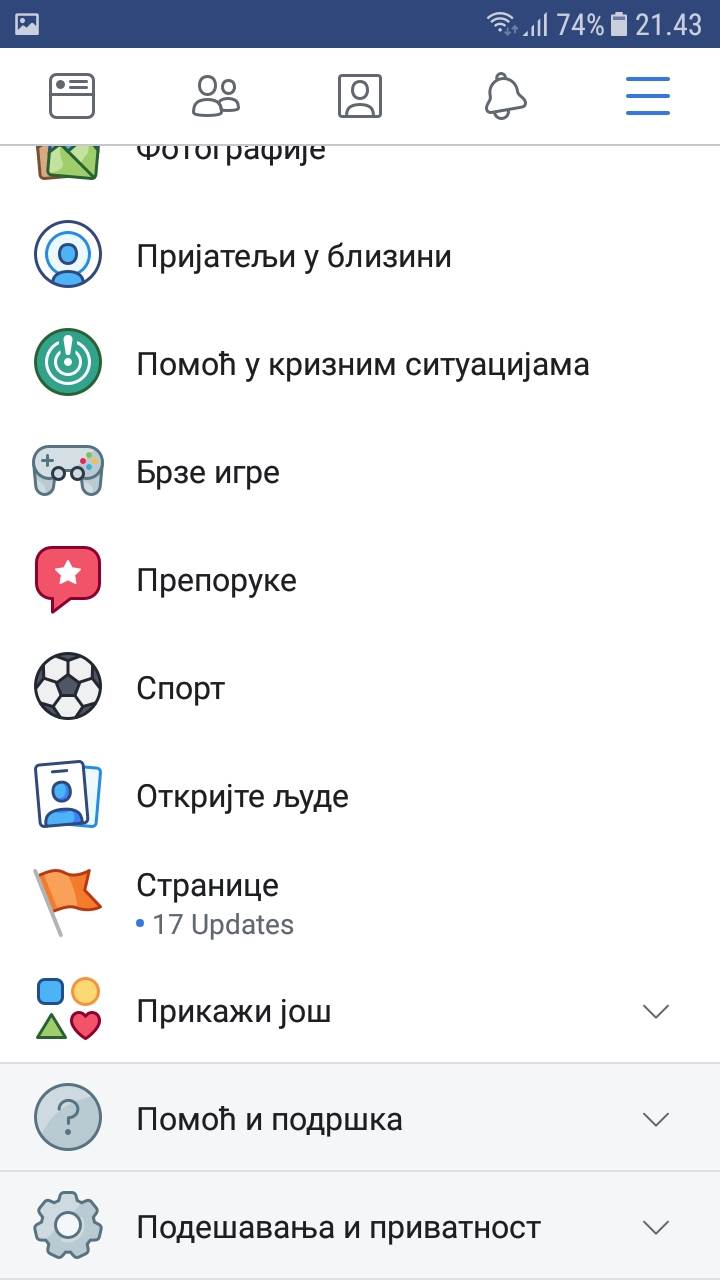The image size is (720, 1280).
Task: Open Помоћ у кризним ситуацијама
Action: [x=362, y=365]
